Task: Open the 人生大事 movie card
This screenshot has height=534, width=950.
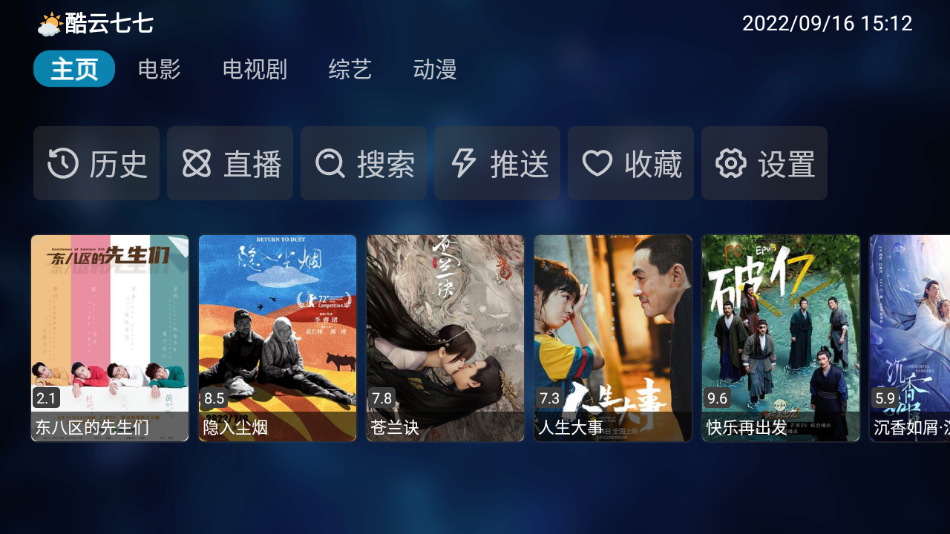Action: (613, 338)
